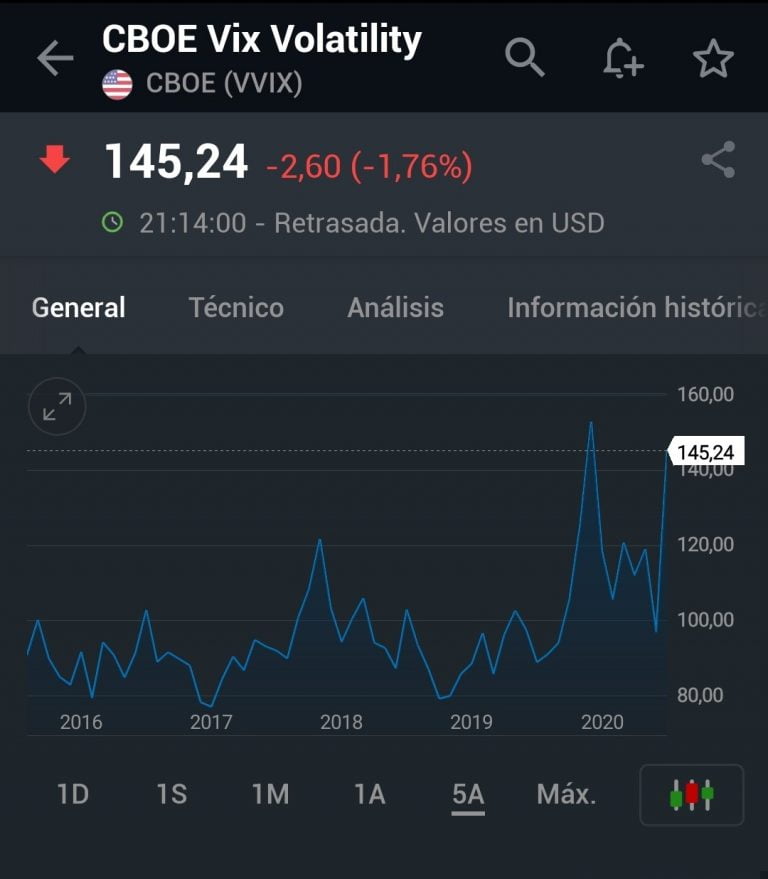Click the clock icon beside the timestamp
The image size is (768, 879).
tap(115, 223)
